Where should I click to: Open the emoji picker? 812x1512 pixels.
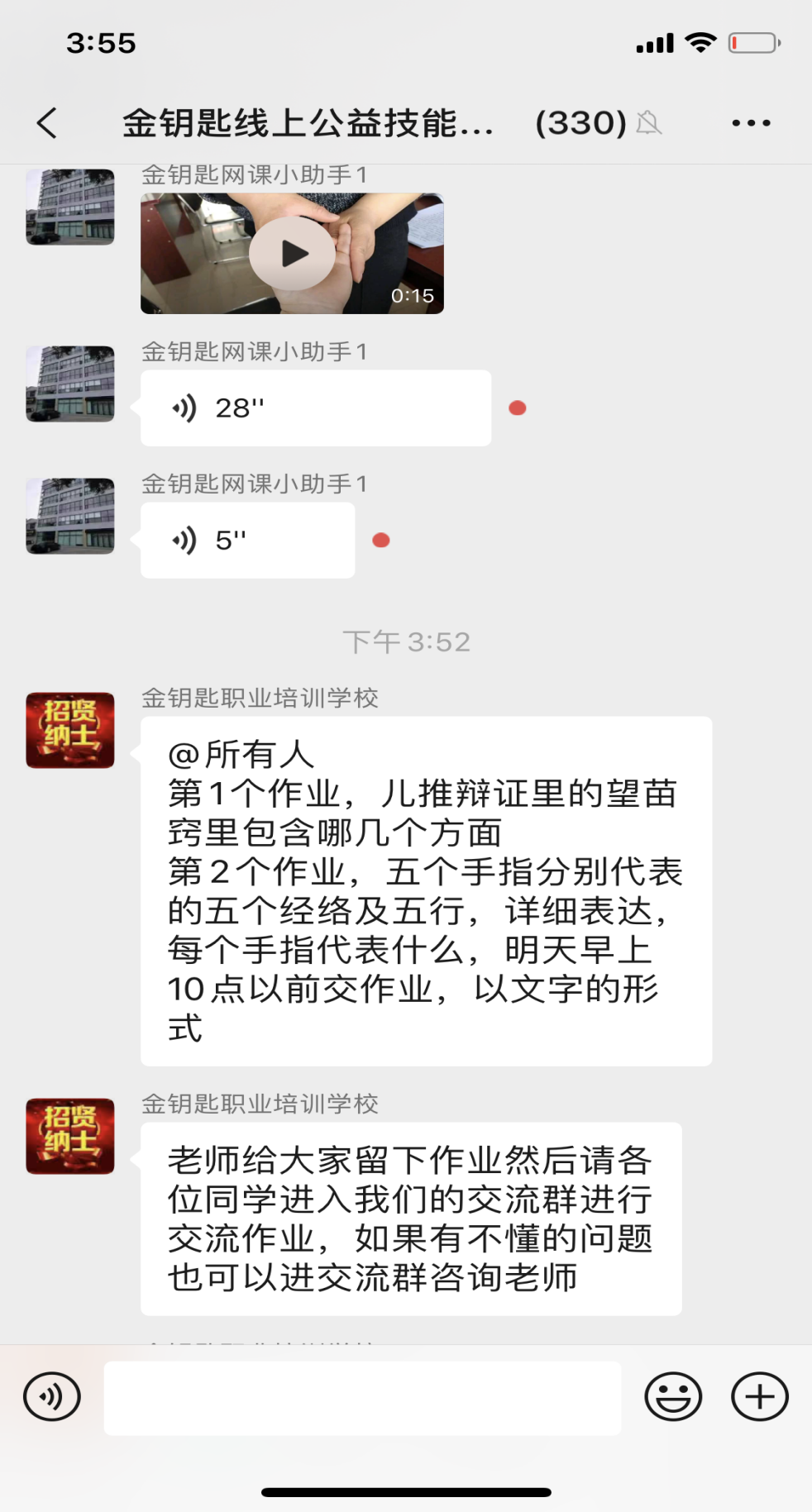(x=673, y=1397)
